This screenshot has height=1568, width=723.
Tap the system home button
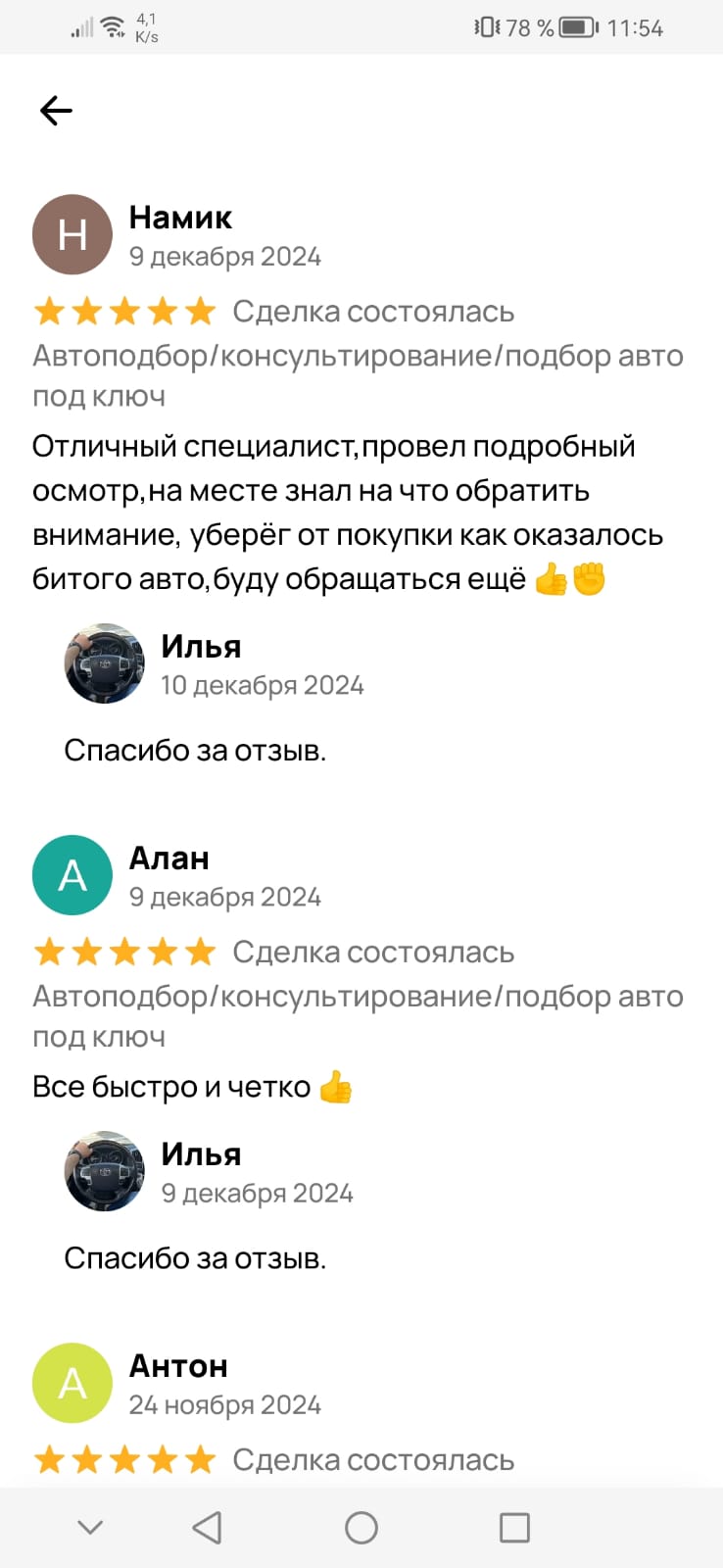point(361,1527)
